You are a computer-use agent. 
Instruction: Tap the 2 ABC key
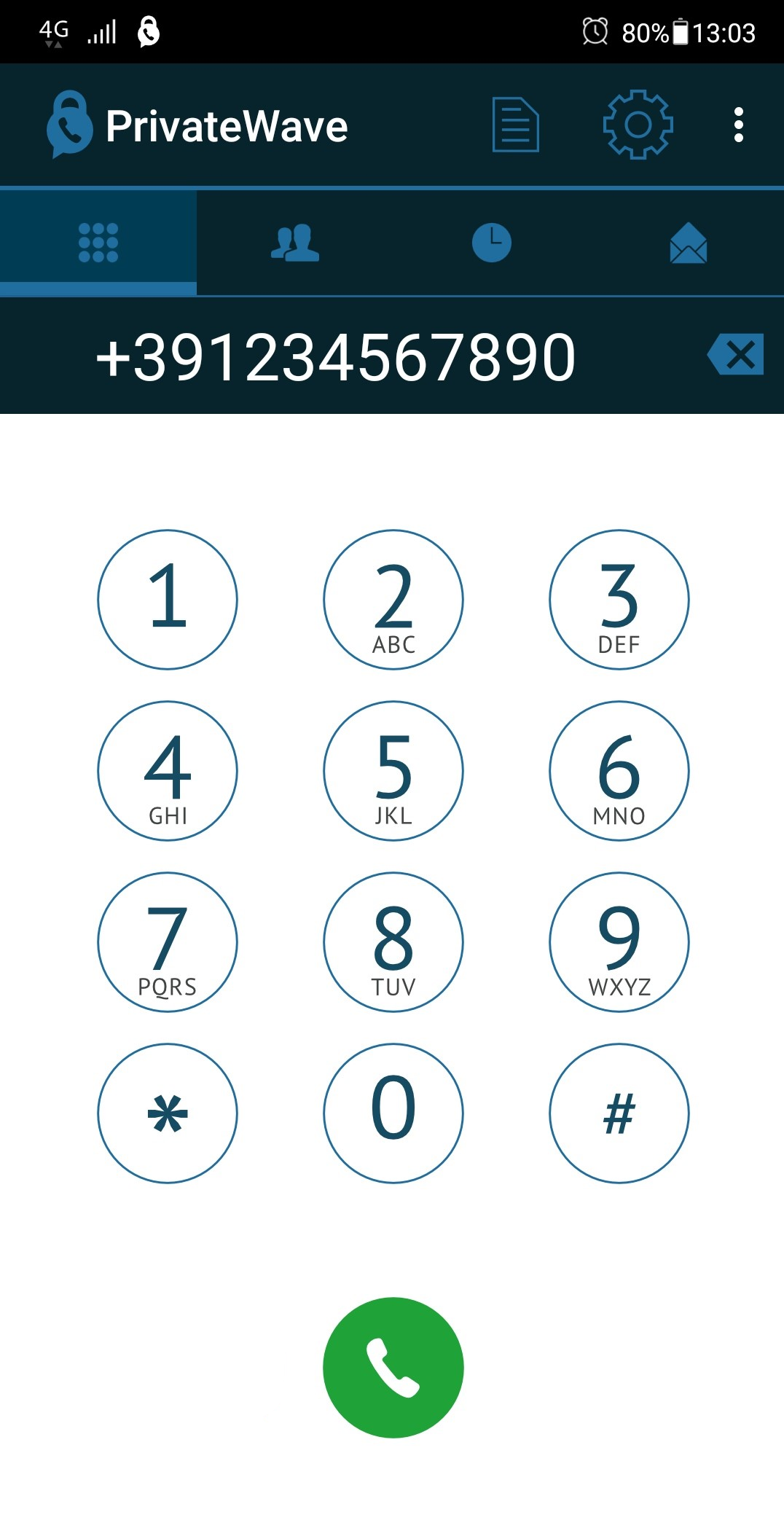393,599
